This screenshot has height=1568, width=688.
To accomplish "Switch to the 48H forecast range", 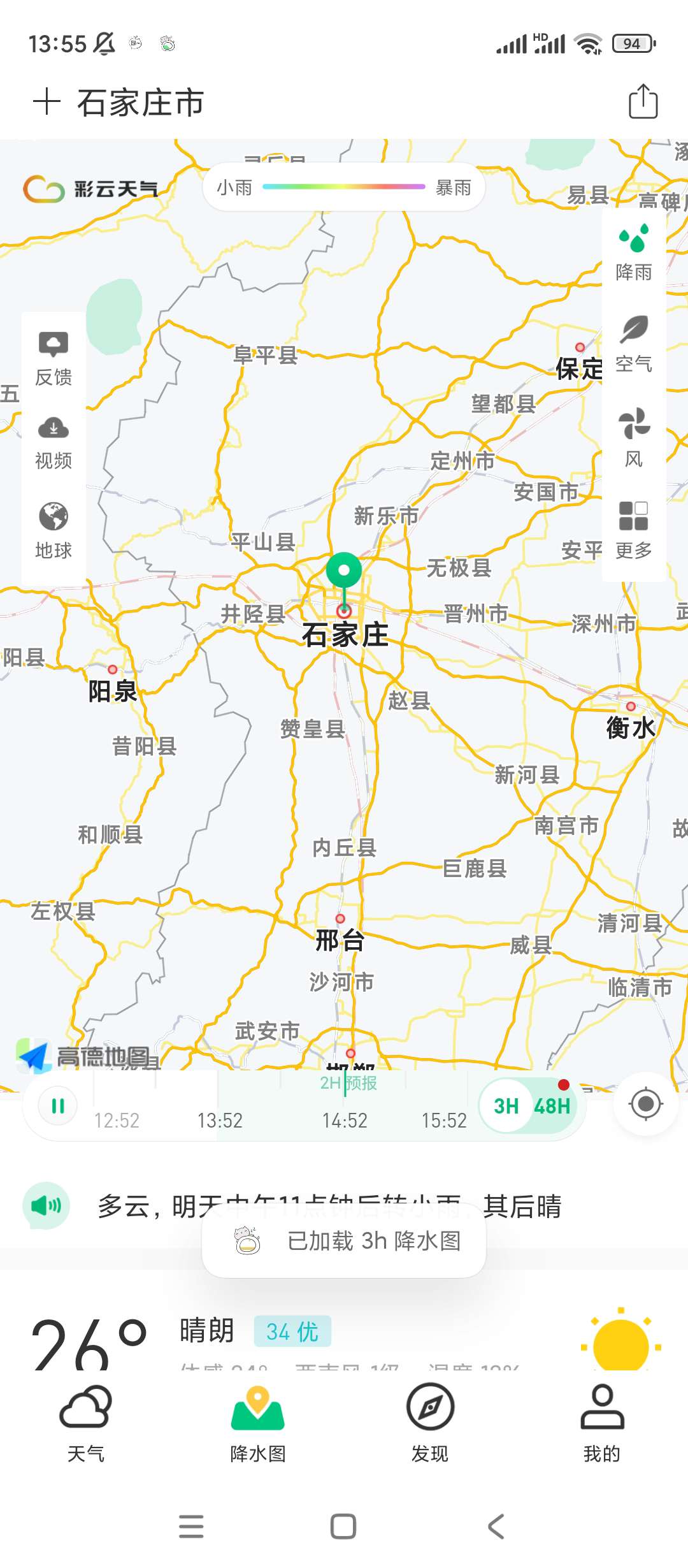I will pos(552,1106).
